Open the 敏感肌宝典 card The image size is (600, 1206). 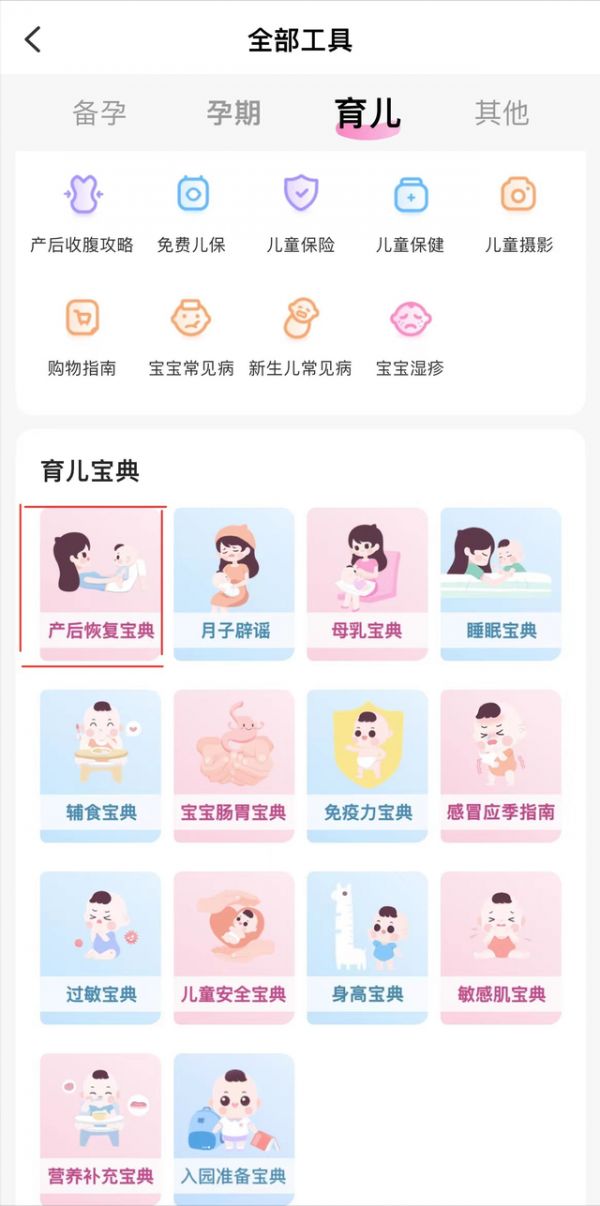pos(501,948)
